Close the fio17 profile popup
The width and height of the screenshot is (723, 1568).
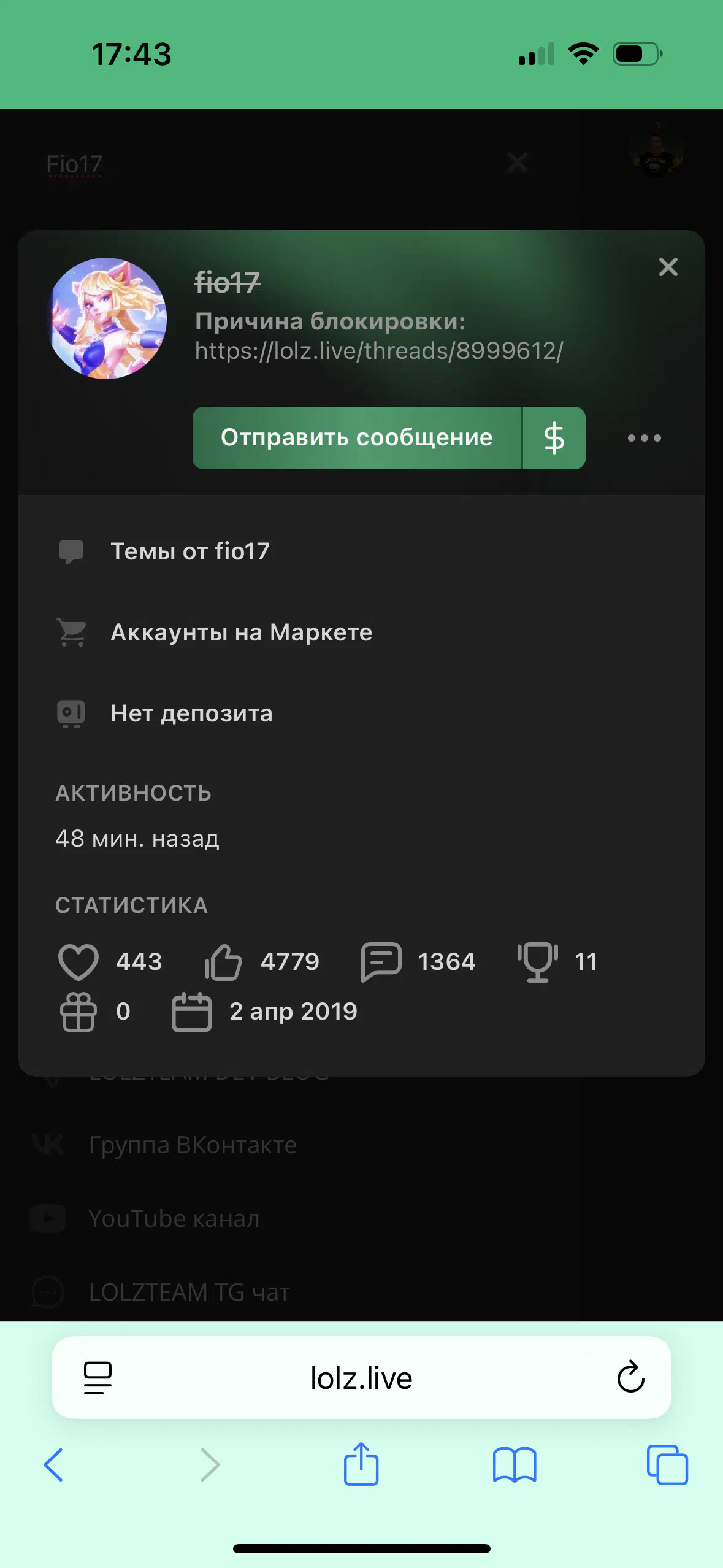(668, 267)
